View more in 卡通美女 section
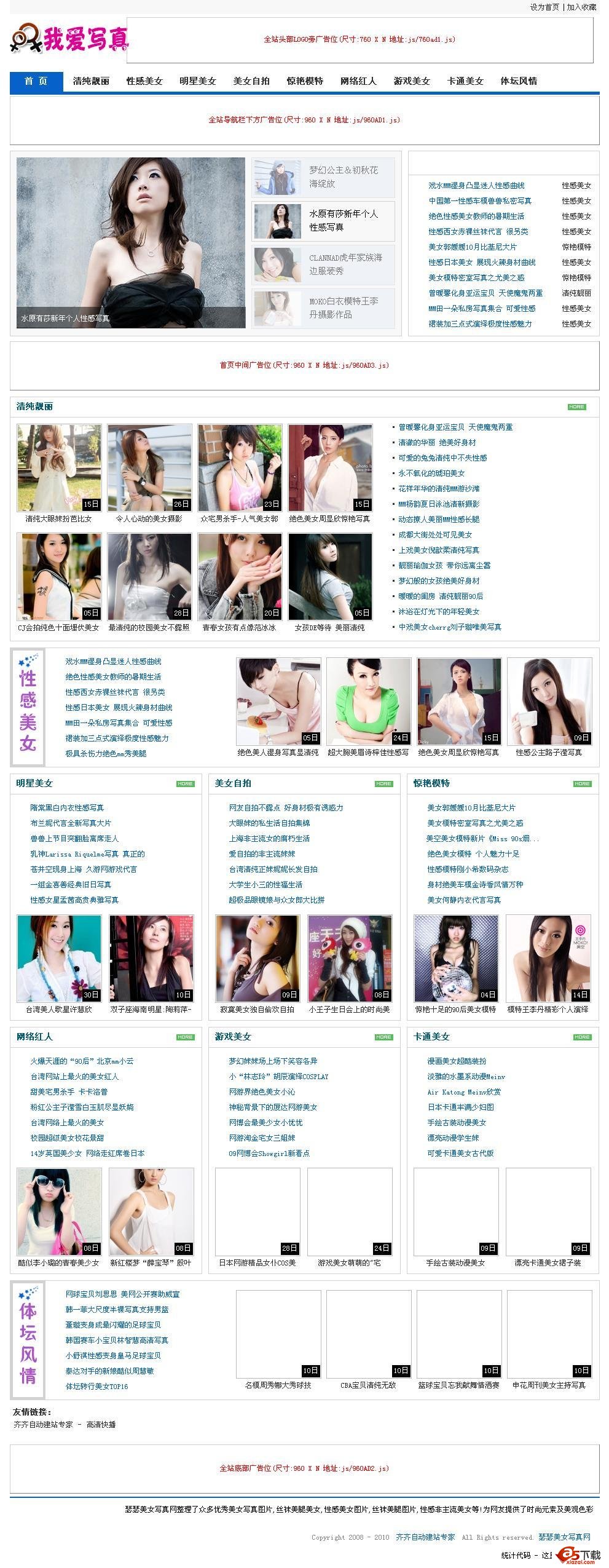Image resolution: width=609 pixels, height=1568 pixels. pos(582,1037)
